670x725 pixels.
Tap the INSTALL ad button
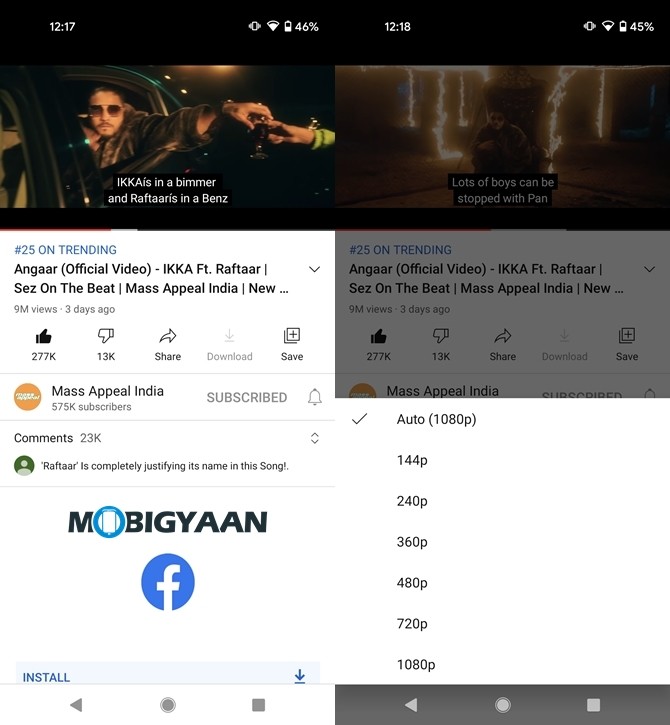tap(46, 677)
